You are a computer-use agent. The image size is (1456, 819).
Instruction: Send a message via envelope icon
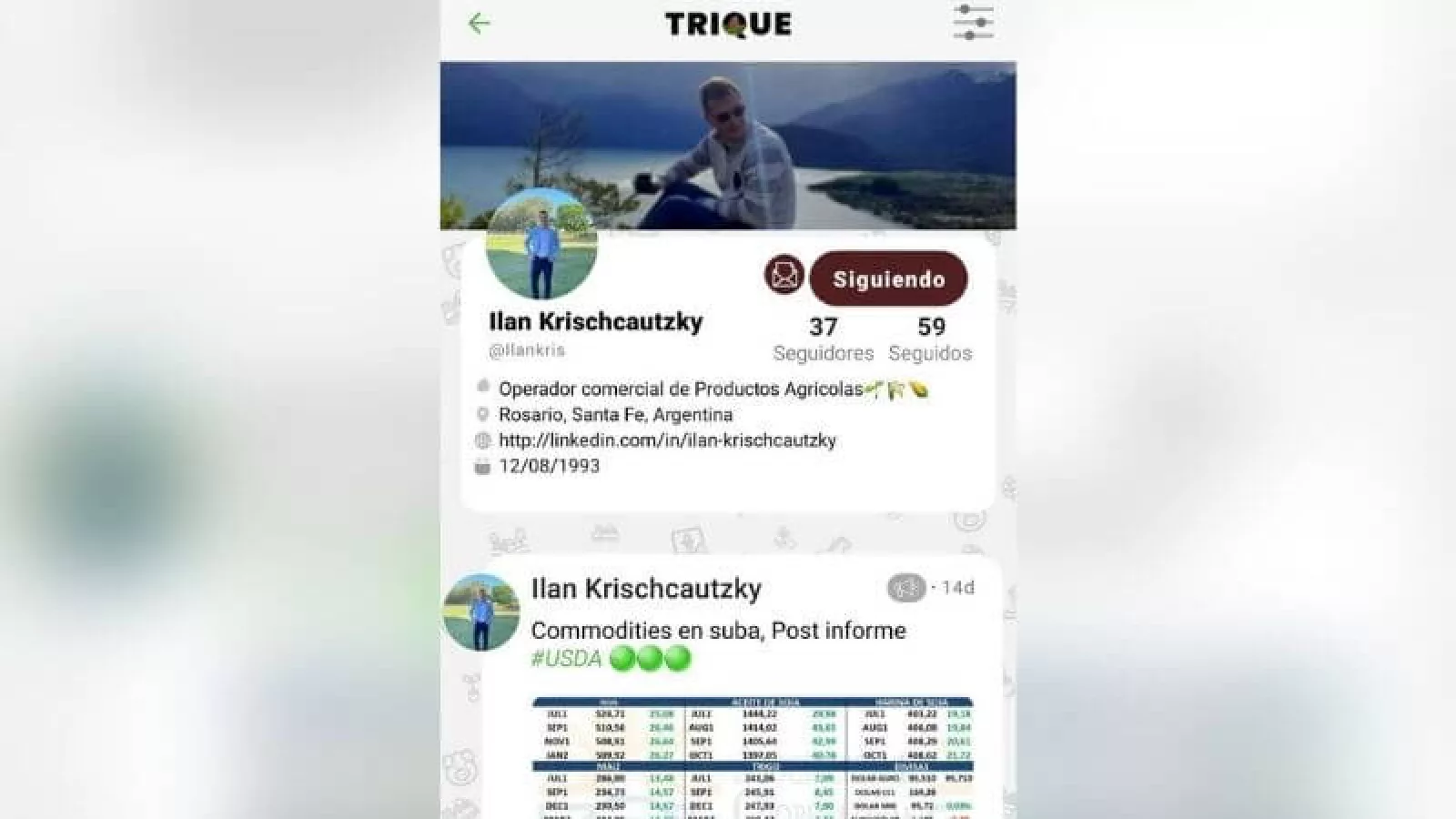coord(784,275)
